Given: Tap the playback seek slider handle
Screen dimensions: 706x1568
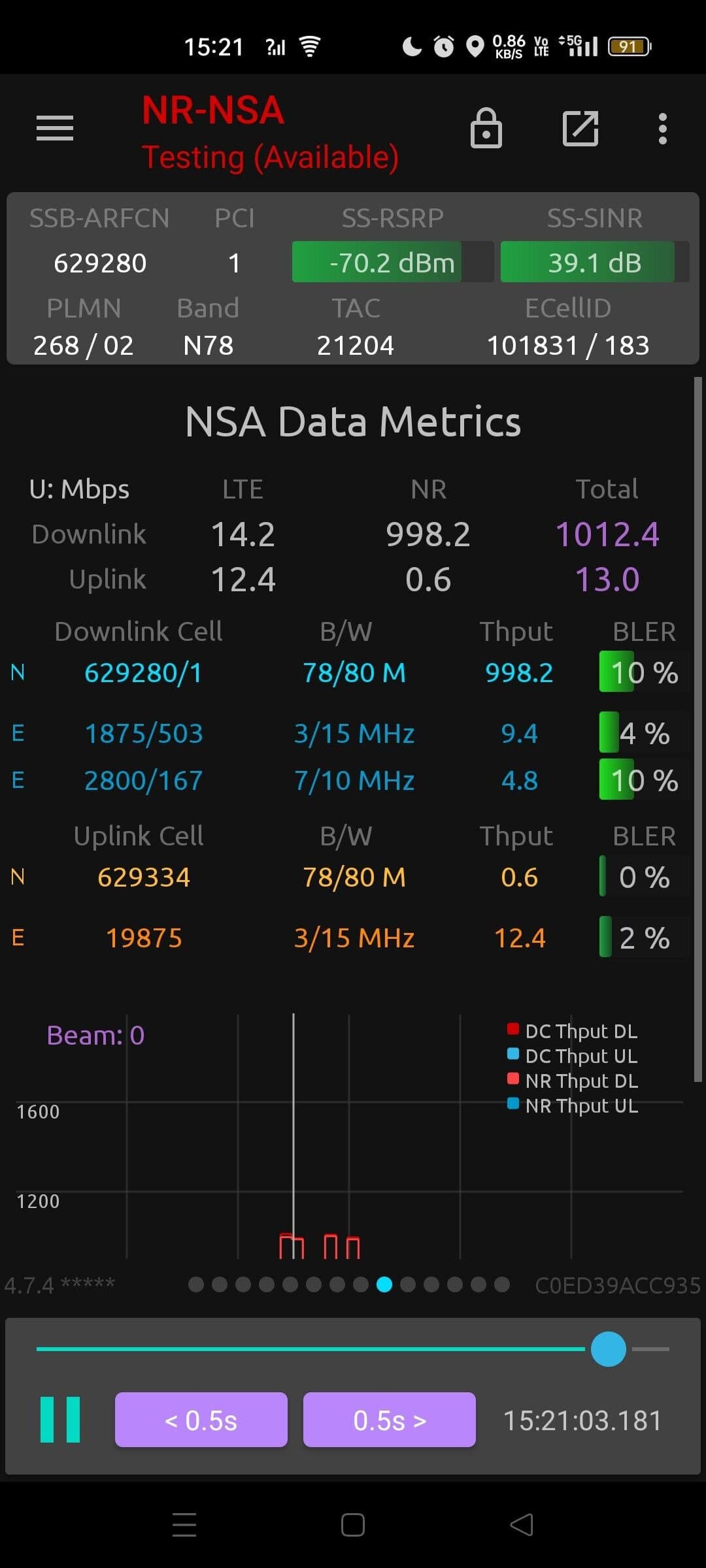Looking at the screenshot, I should 608,1349.
